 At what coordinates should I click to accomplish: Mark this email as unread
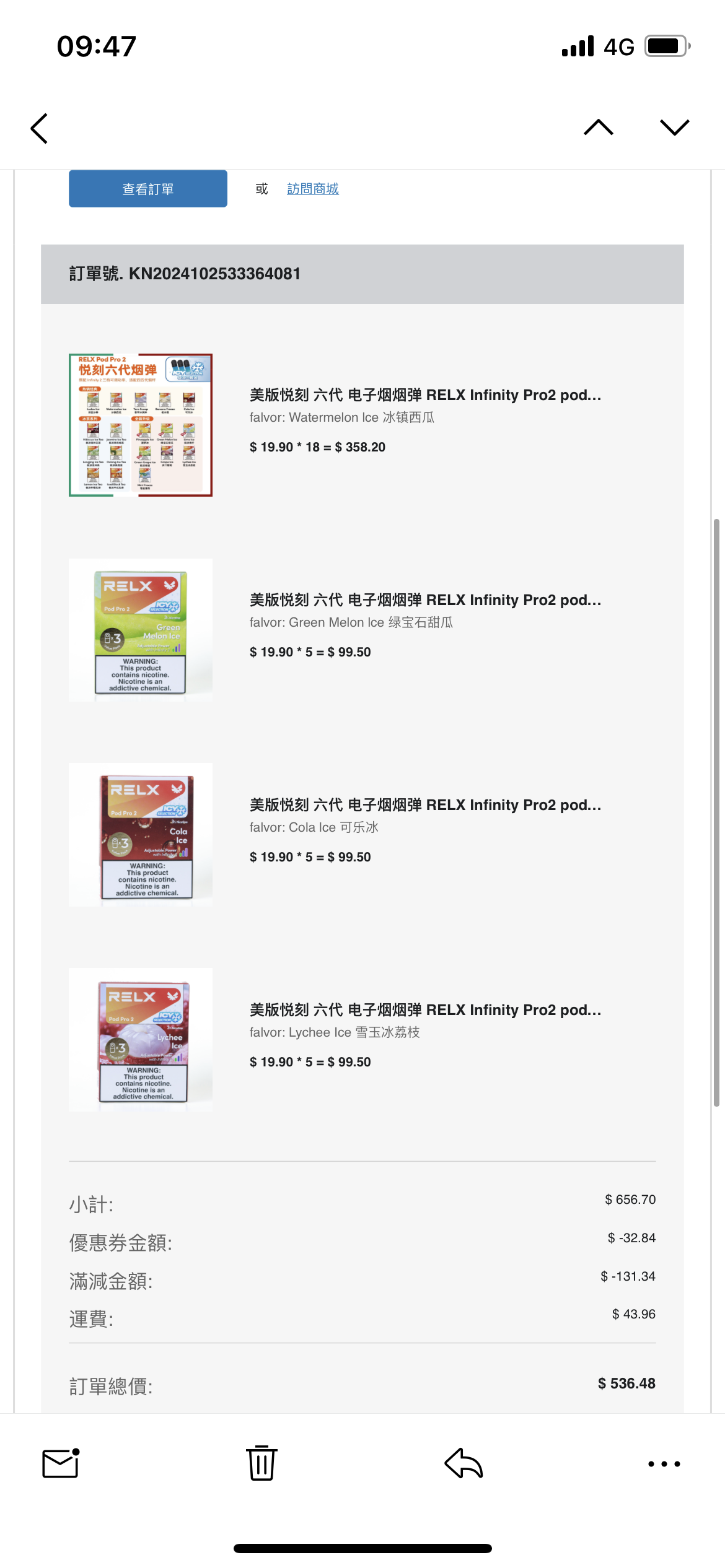click(61, 1463)
